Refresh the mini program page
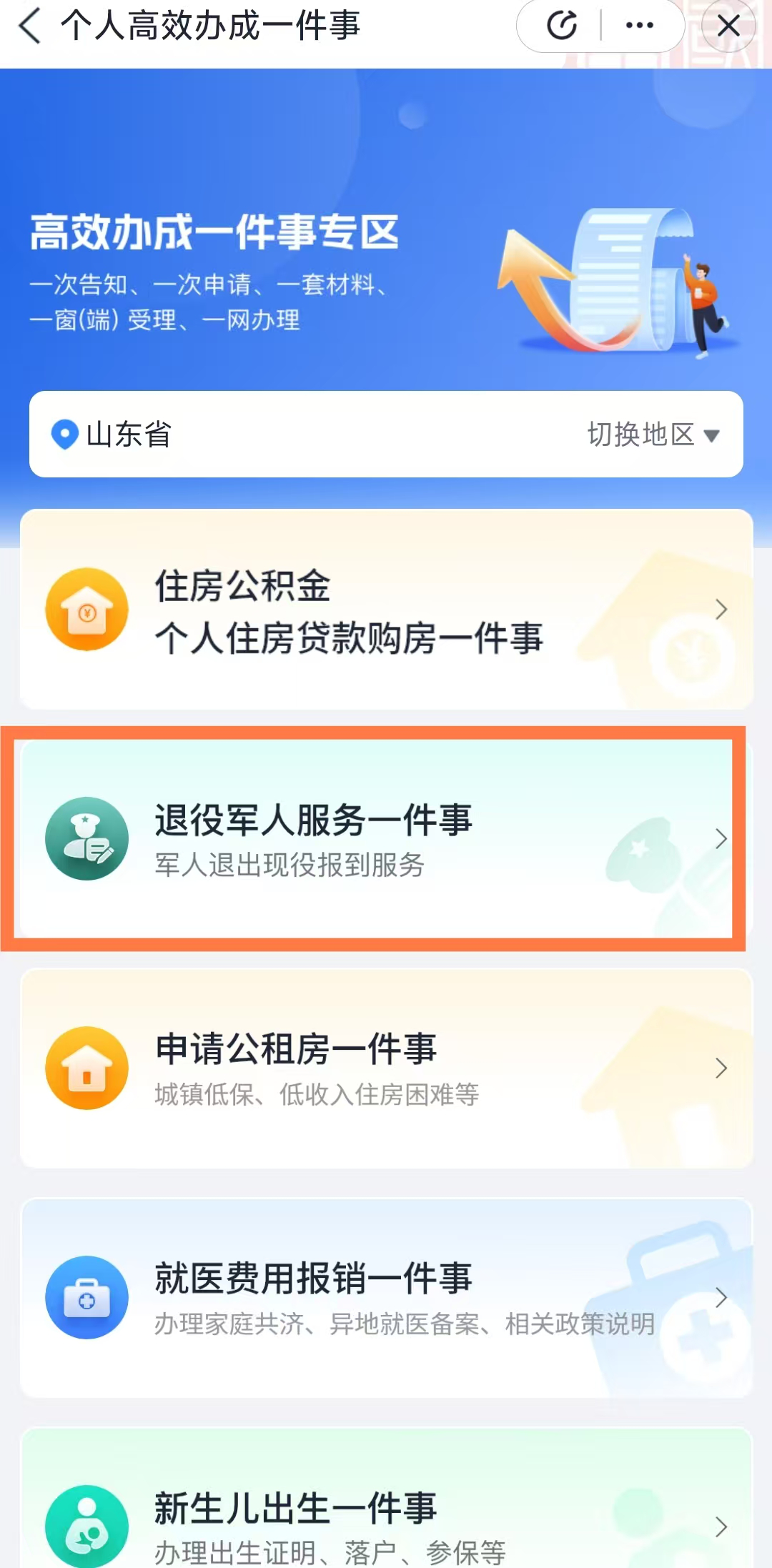772x1568 pixels. tap(562, 26)
